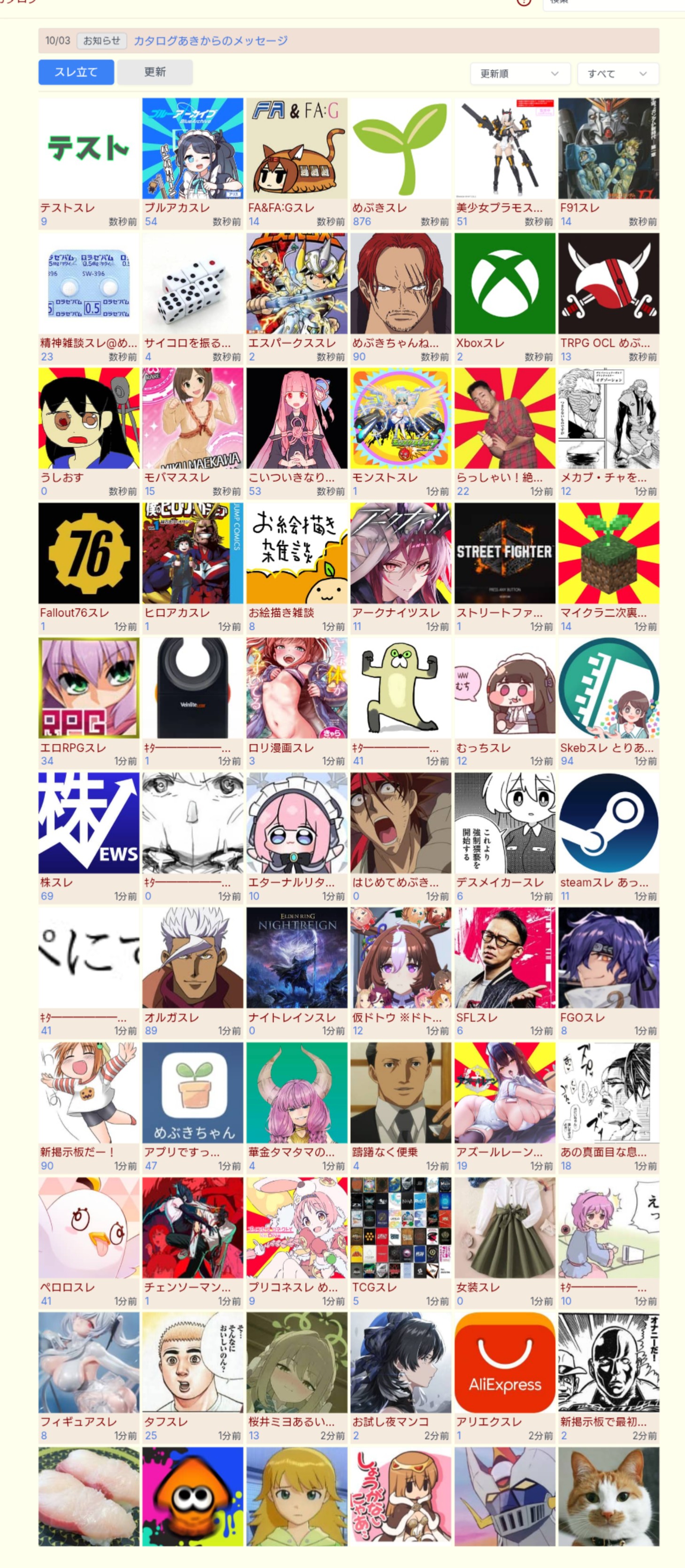This screenshot has width=685, height=1568.
Task: Open カタログあきからのメッセージ link
Action: 211,41
